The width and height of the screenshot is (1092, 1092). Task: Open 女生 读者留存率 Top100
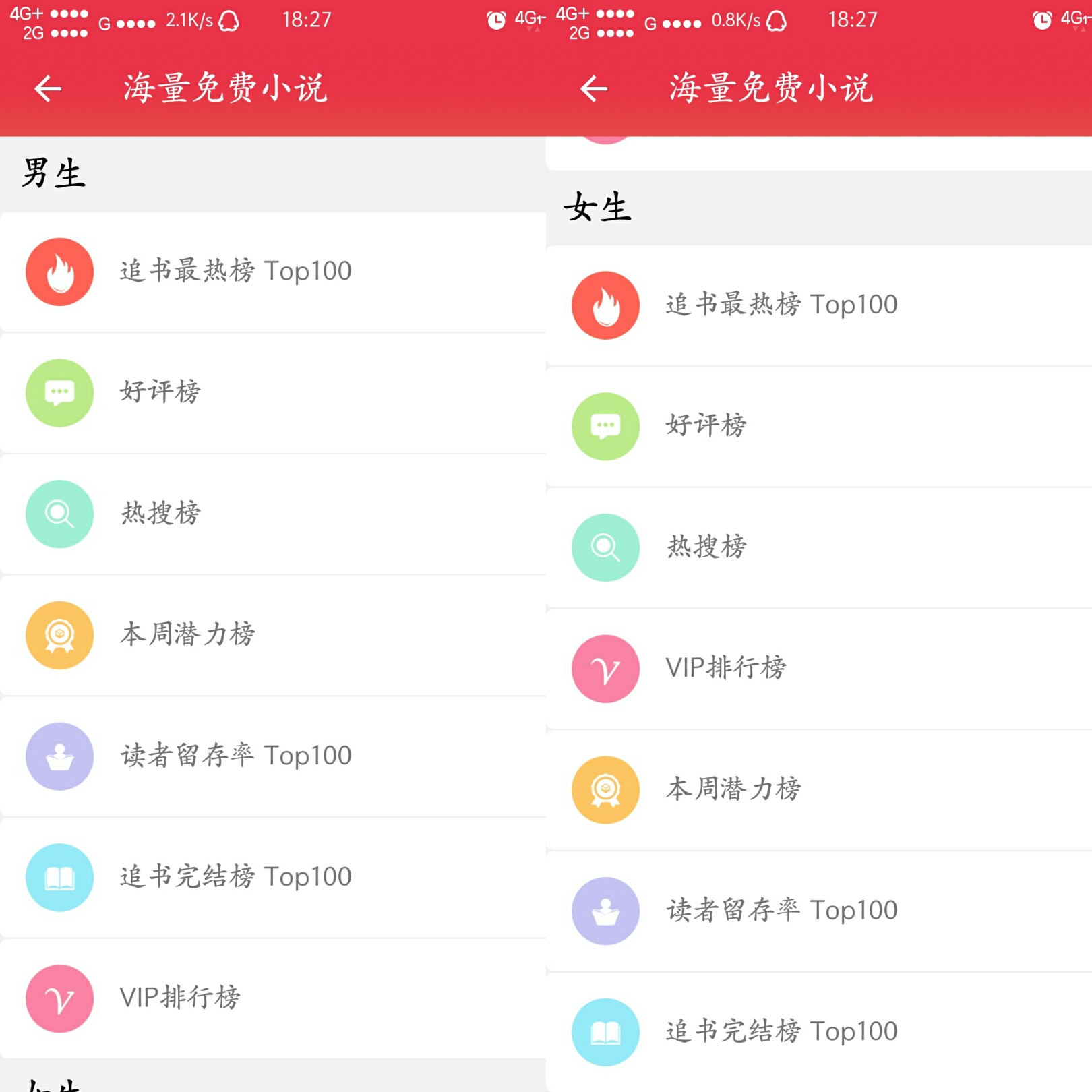pos(782,911)
